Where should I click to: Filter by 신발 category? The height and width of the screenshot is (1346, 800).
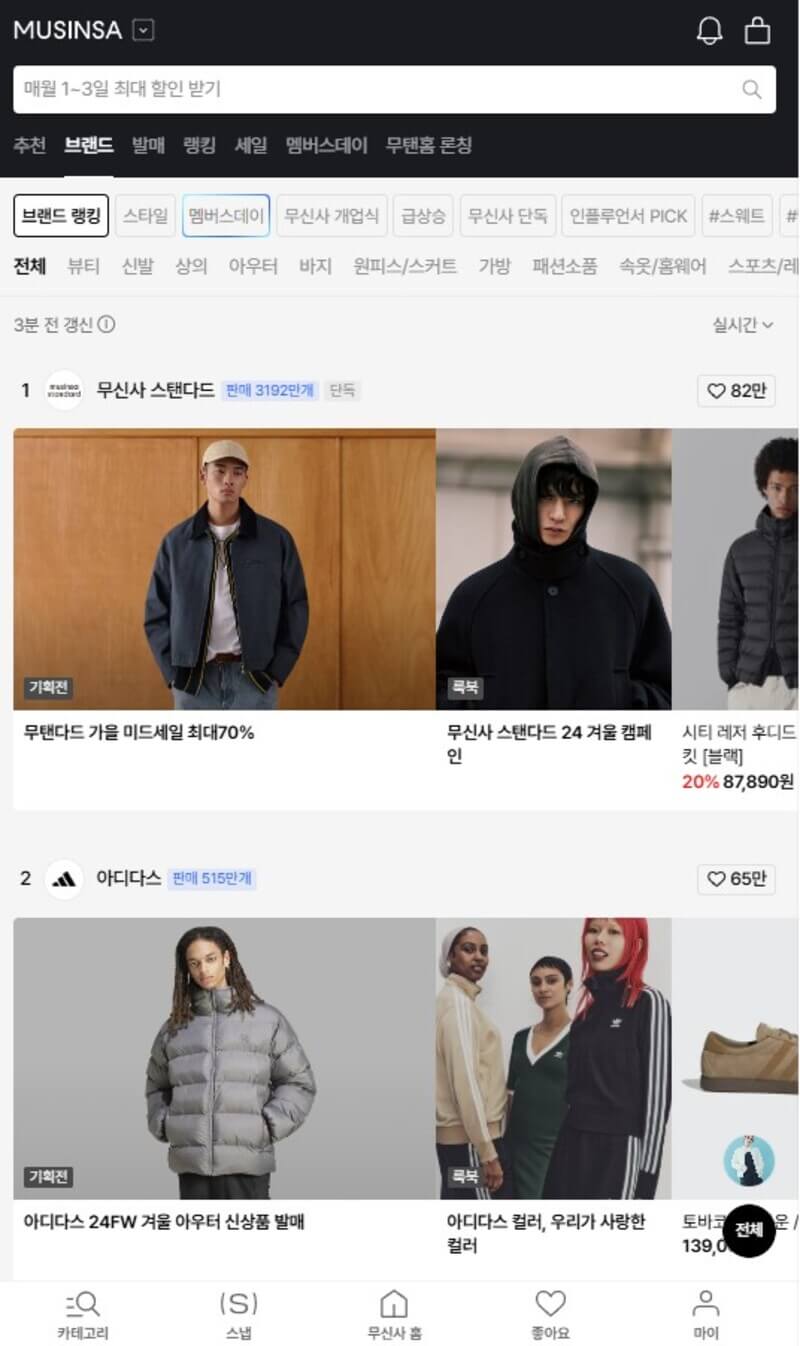click(138, 266)
